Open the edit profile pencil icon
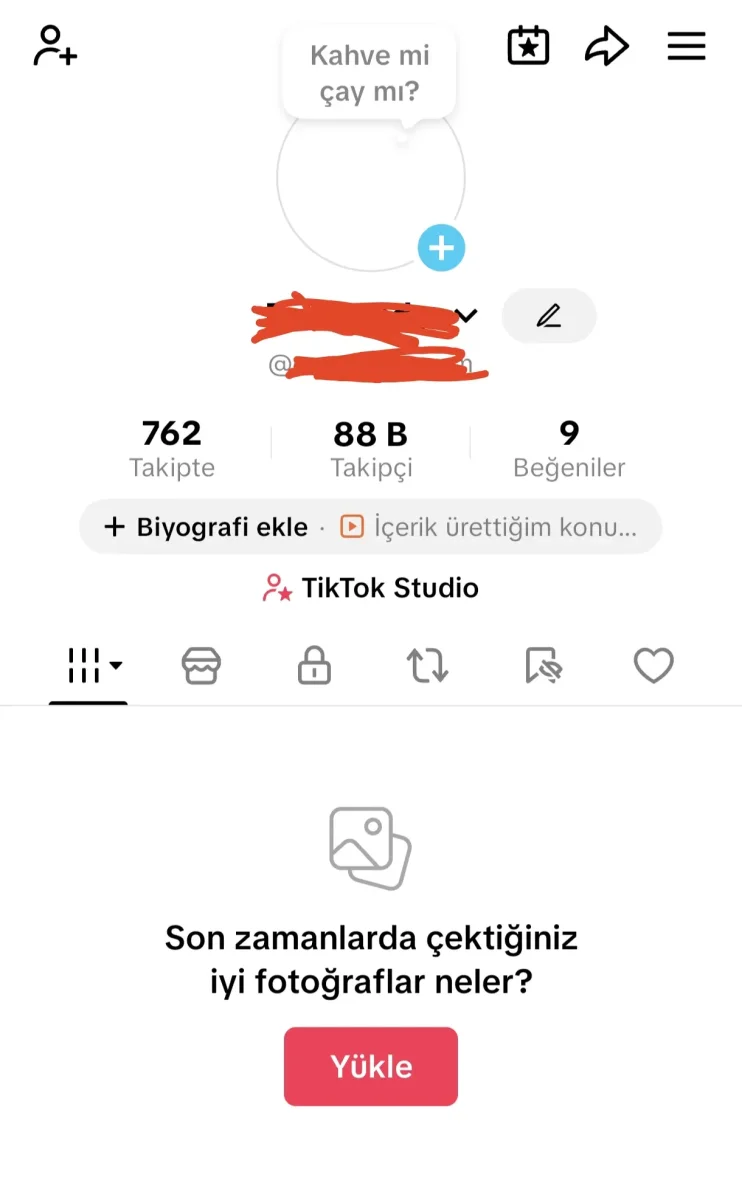The width and height of the screenshot is (742, 1200). click(549, 315)
